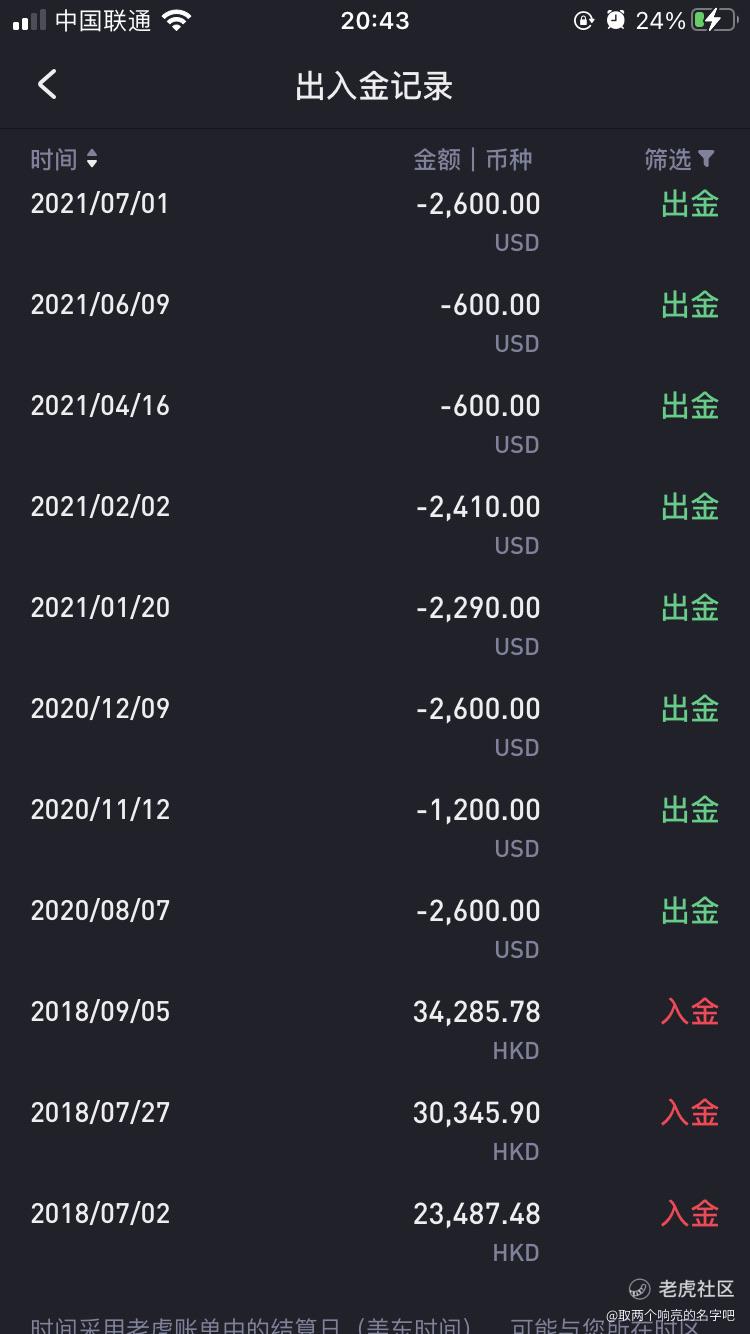This screenshot has height=1334, width=750.
Task: Sort records by 时间
Action: pyautogui.click(x=64, y=159)
